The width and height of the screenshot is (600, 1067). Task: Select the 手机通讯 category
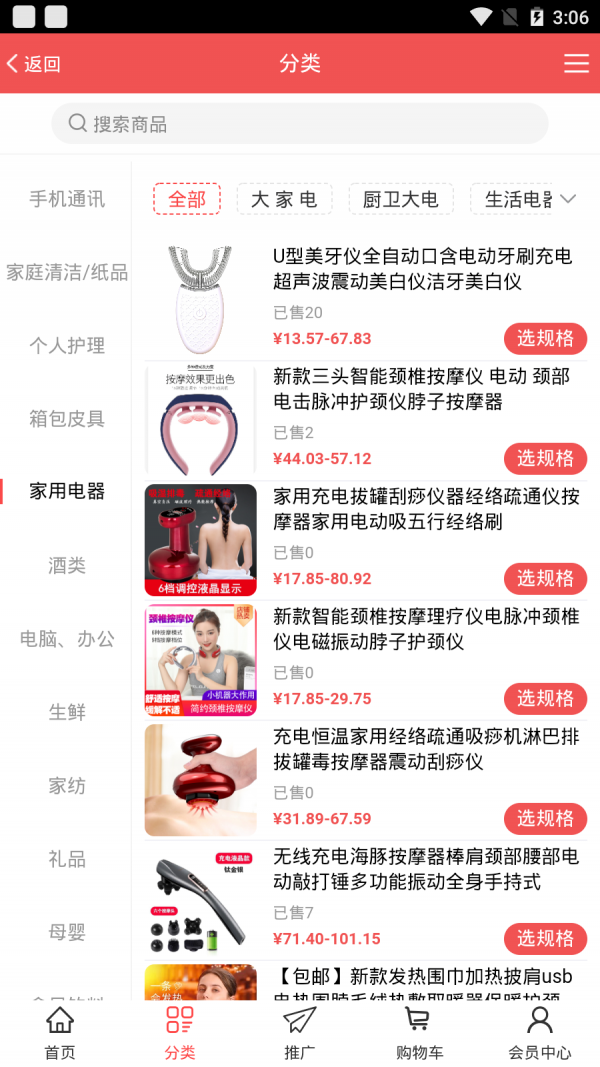click(67, 199)
